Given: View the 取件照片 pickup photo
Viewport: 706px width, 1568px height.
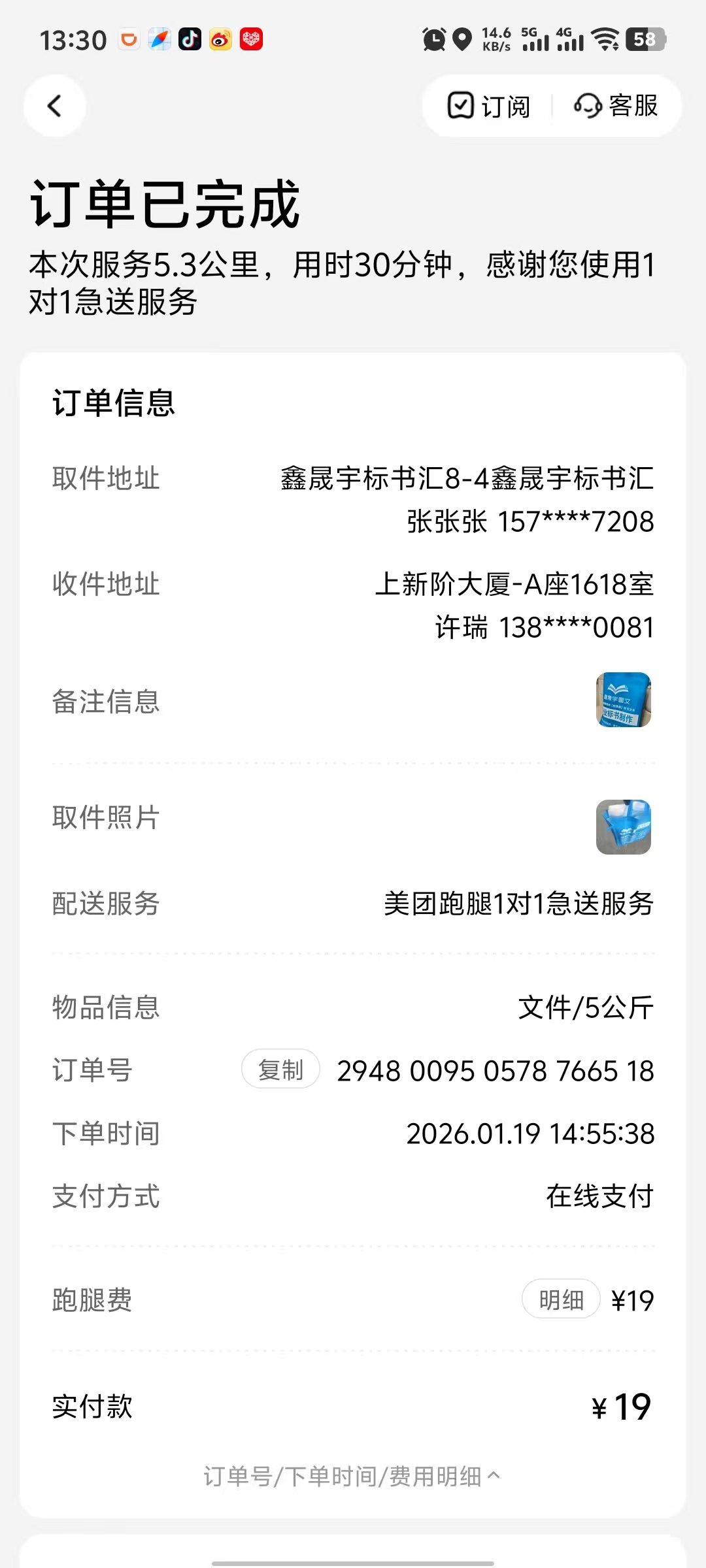Looking at the screenshot, I should 623,827.
